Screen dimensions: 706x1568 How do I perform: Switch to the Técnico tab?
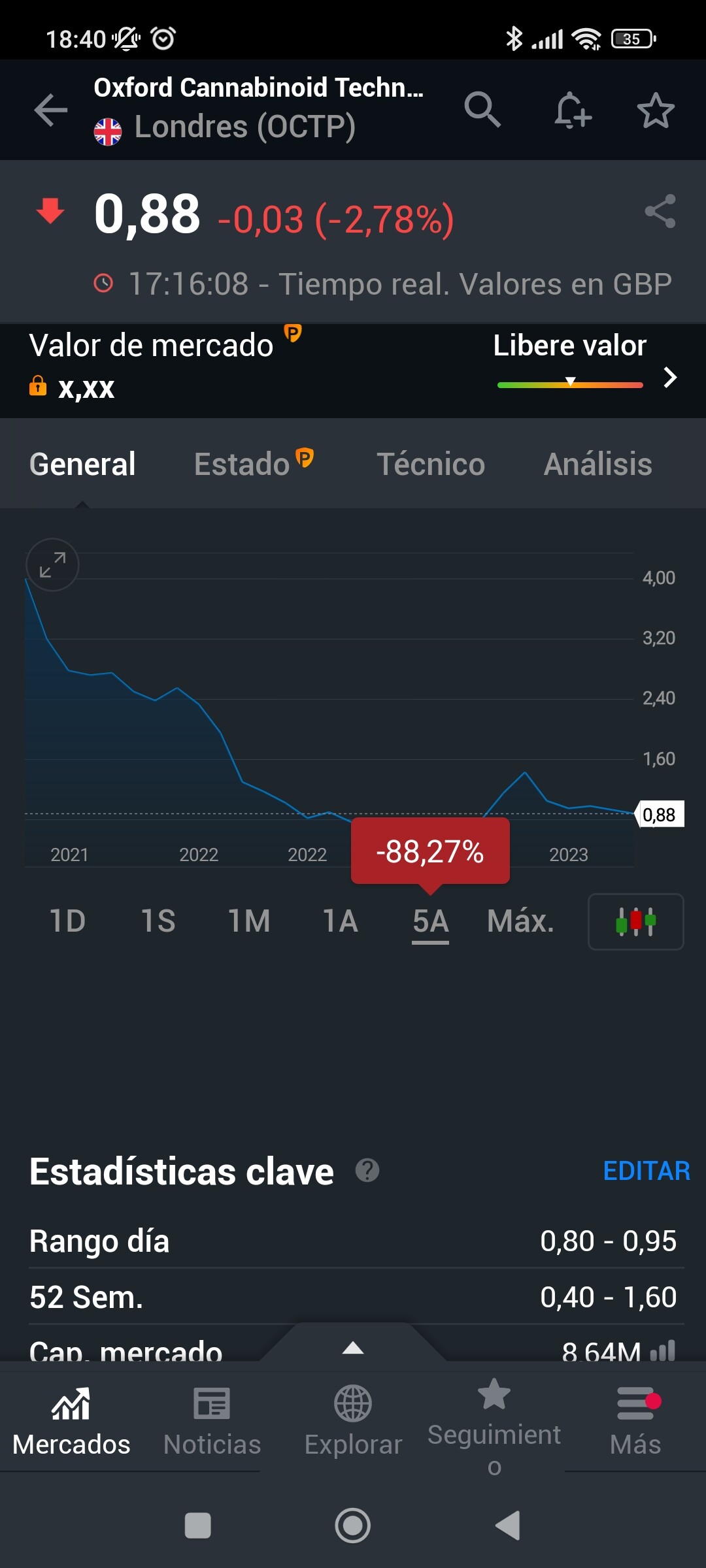[x=431, y=464]
